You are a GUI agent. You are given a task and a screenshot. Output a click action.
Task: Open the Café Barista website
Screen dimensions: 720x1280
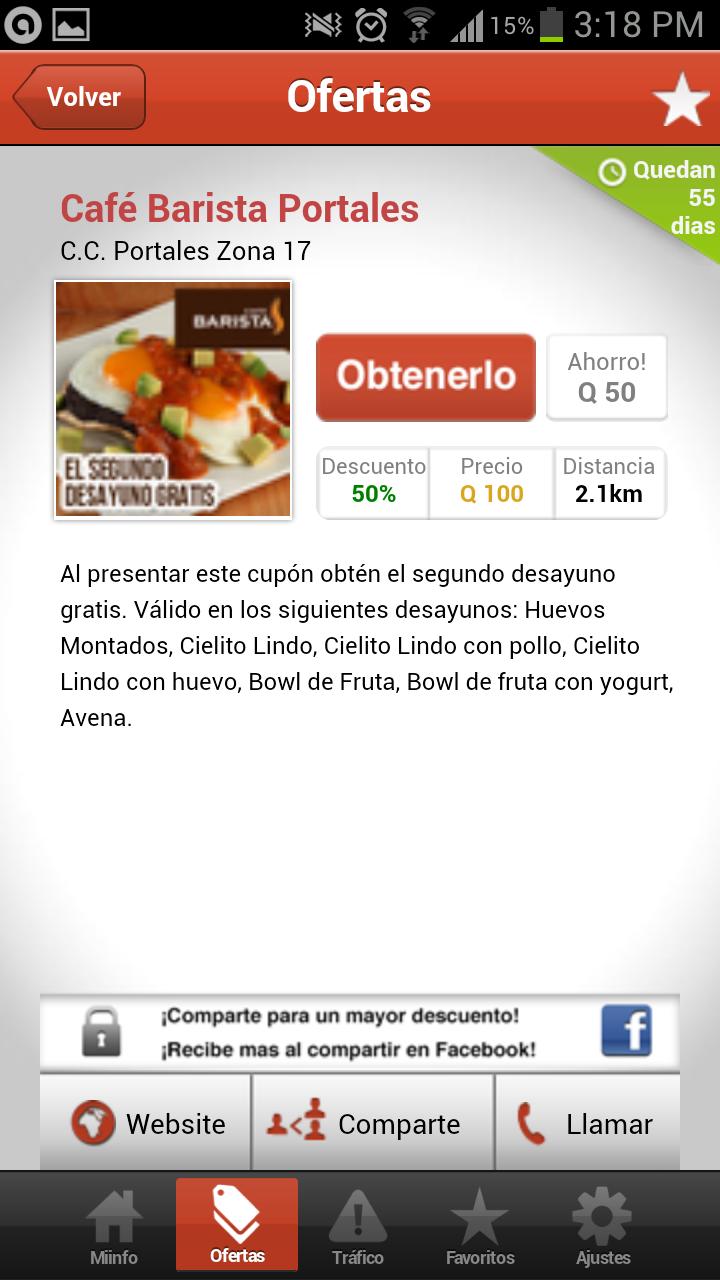pyautogui.click(x=147, y=1123)
